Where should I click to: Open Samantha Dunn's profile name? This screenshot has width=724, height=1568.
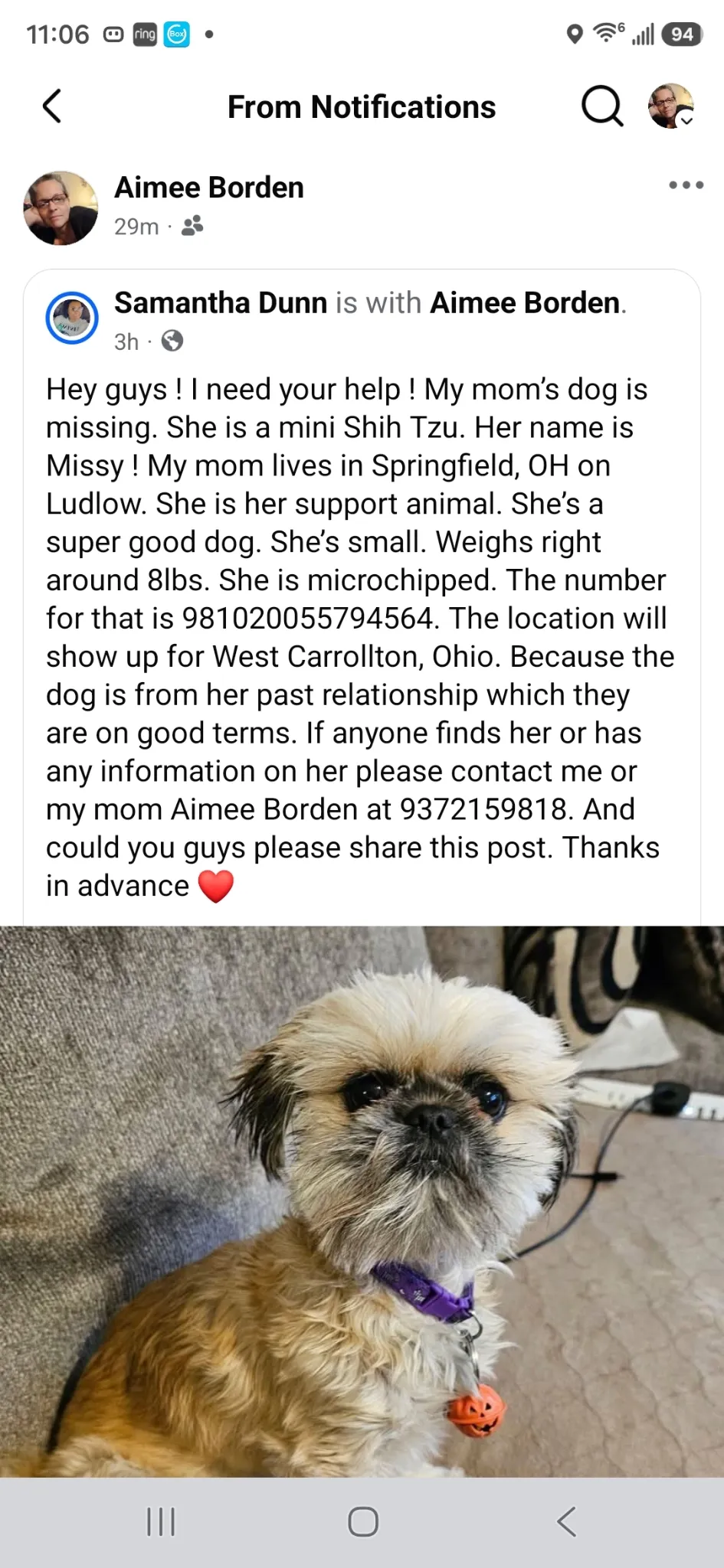[x=221, y=303]
